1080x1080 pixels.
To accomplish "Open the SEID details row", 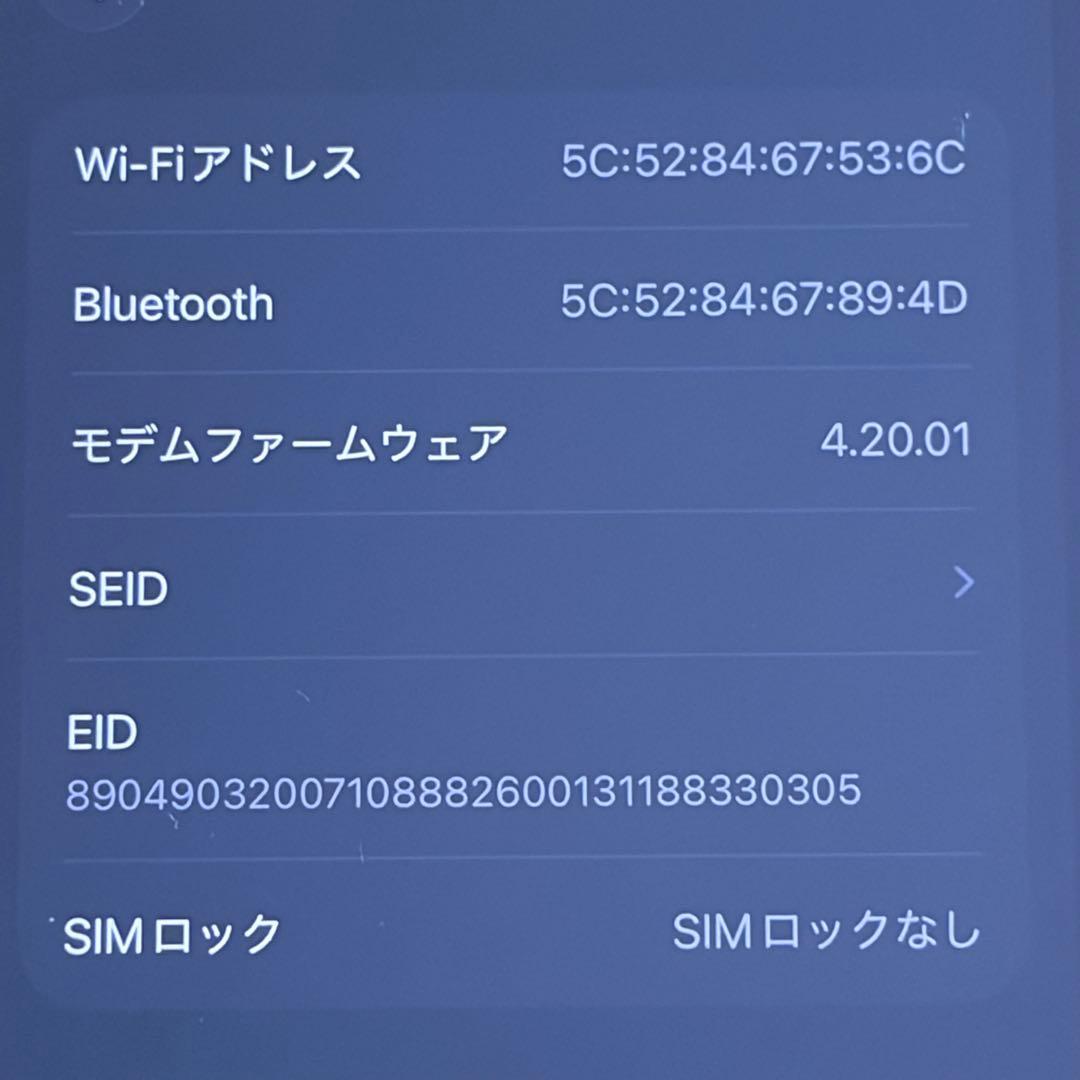I will [520, 586].
